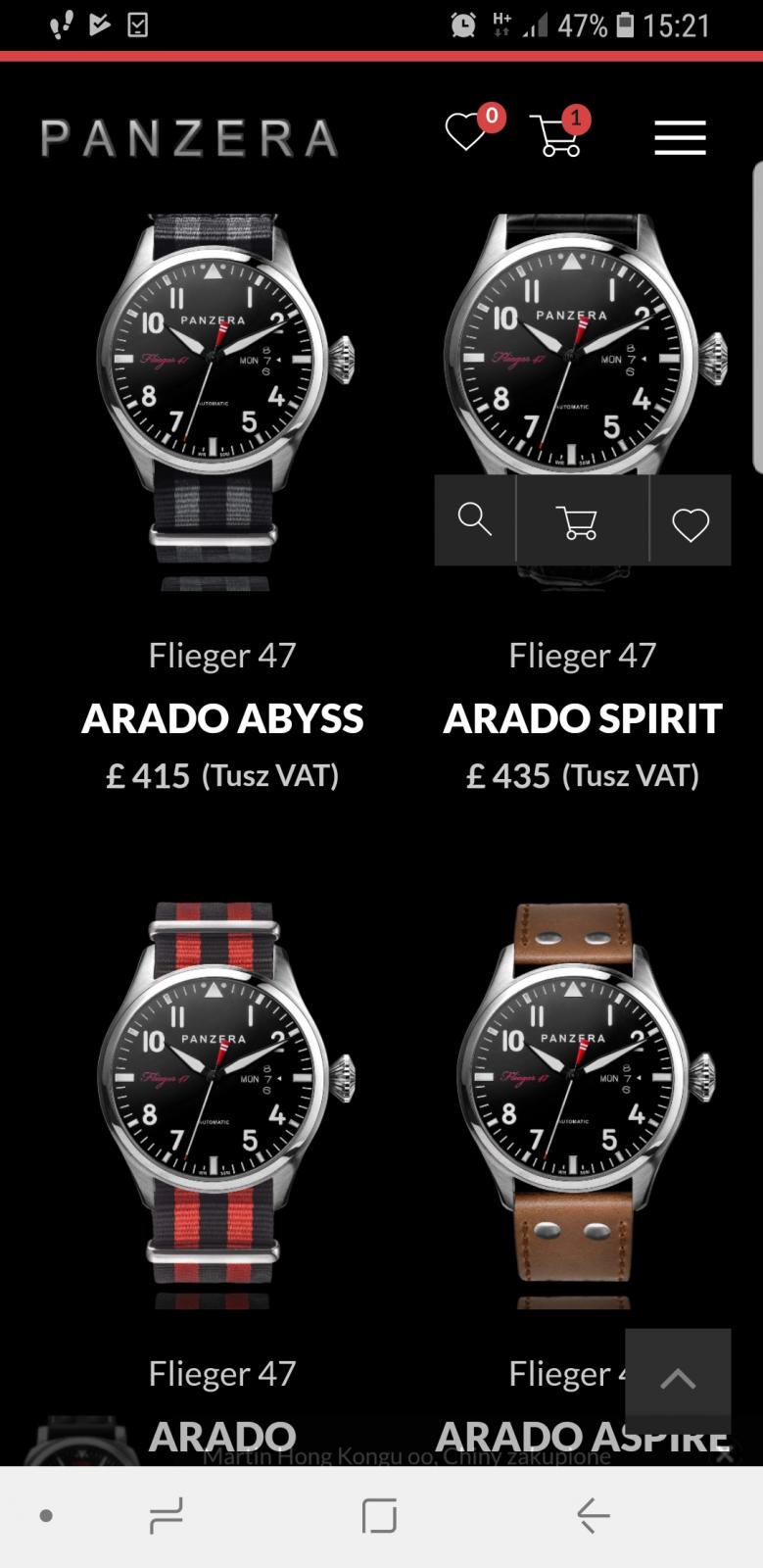Go back using system navigation

coord(593,1516)
